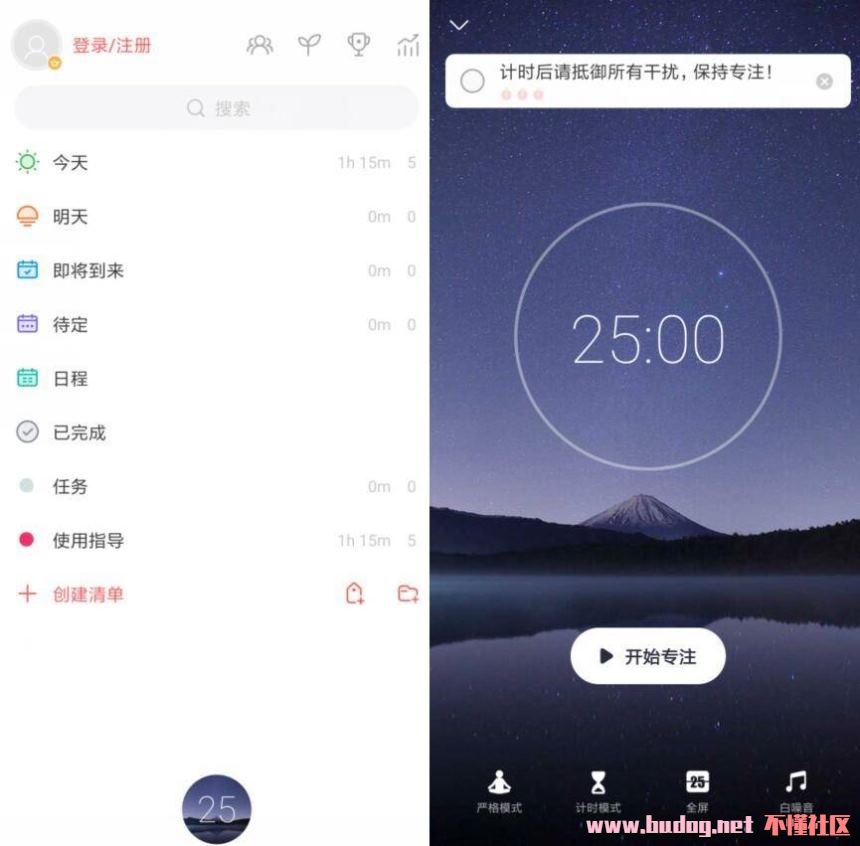View the statistics chart icon

(x=407, y=45)
